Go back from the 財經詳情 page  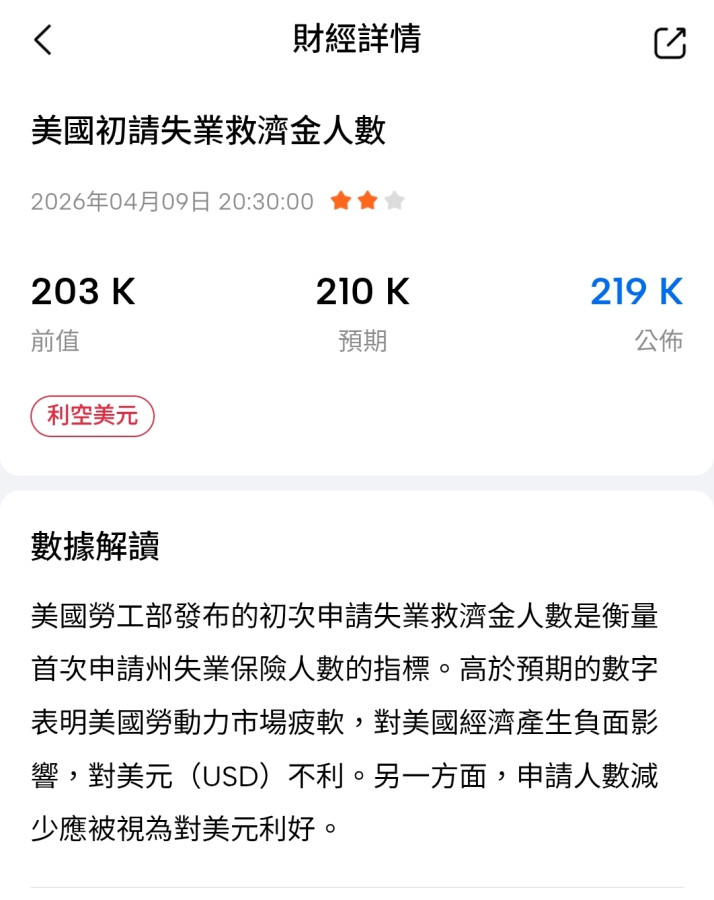(42, 40)
